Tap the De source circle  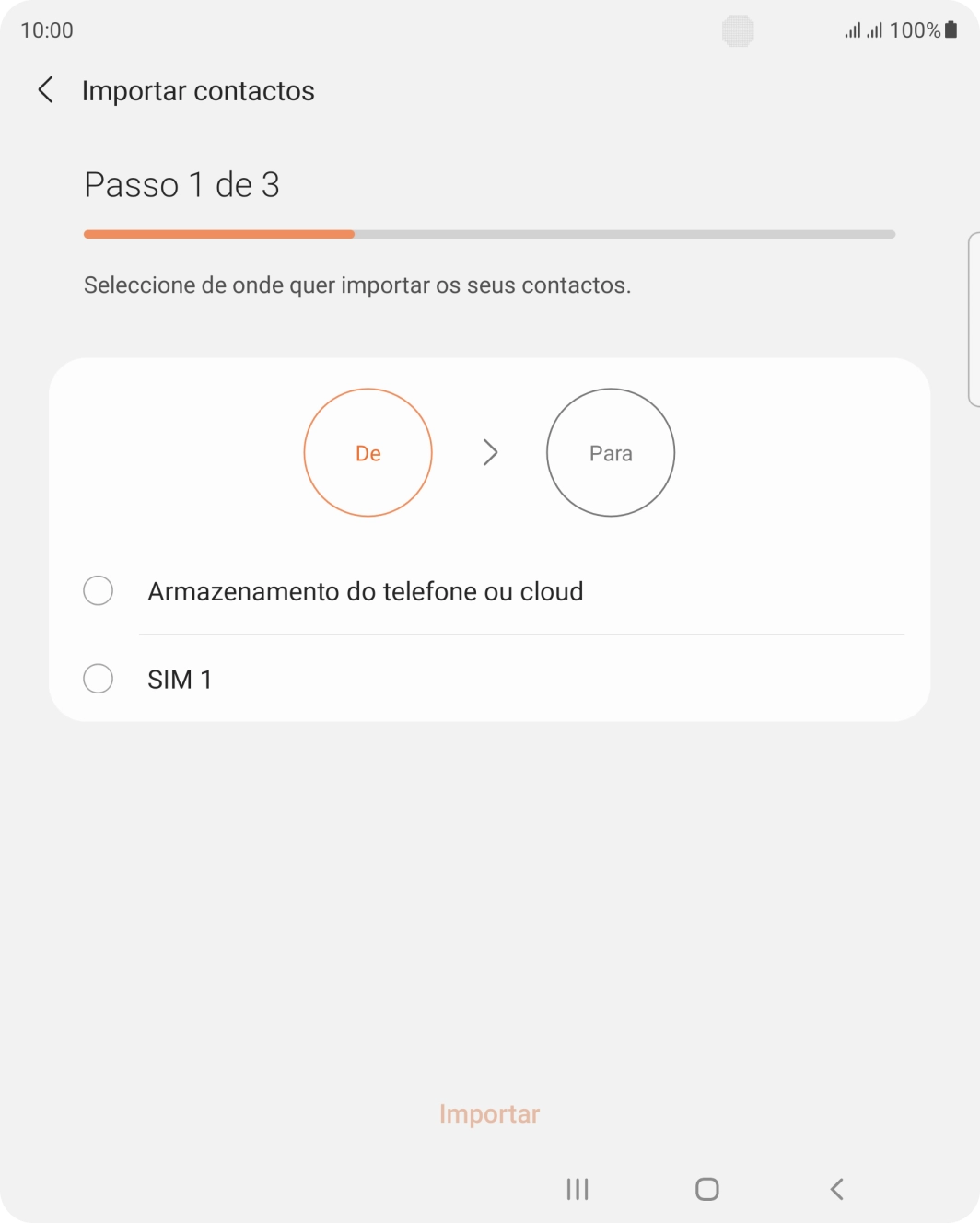(367, 452)
